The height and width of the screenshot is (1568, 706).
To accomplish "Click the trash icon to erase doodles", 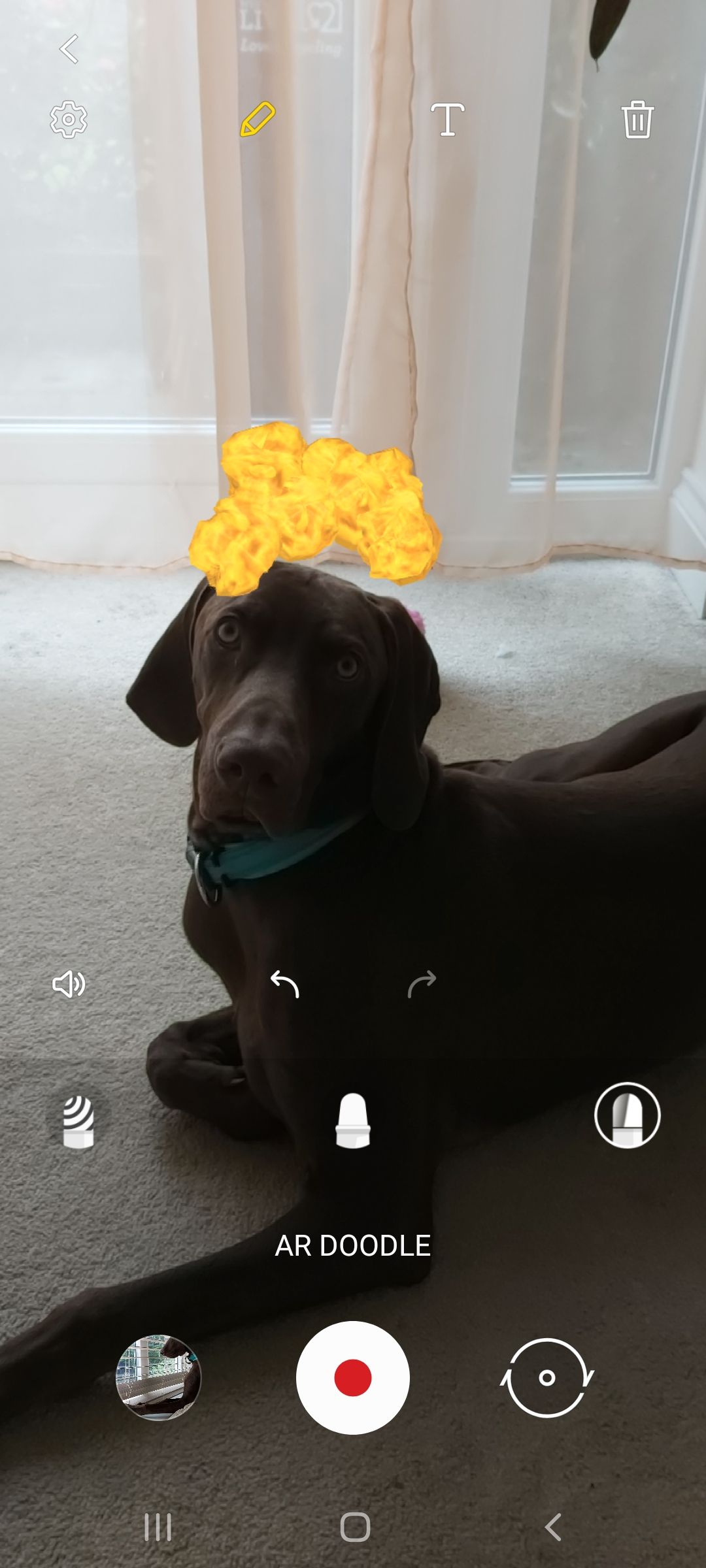I will 637,119.
